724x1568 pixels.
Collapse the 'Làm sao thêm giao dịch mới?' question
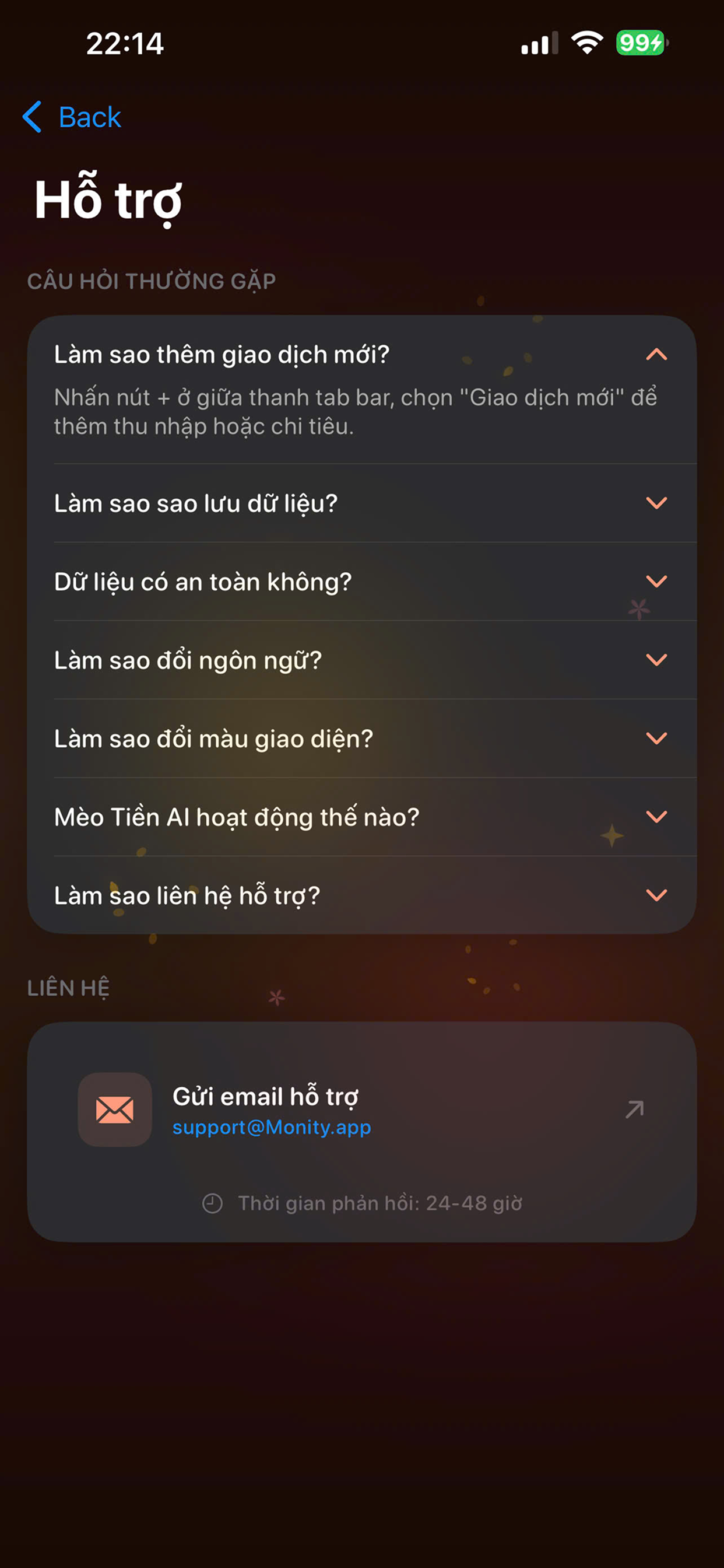[x=361, y=355]
